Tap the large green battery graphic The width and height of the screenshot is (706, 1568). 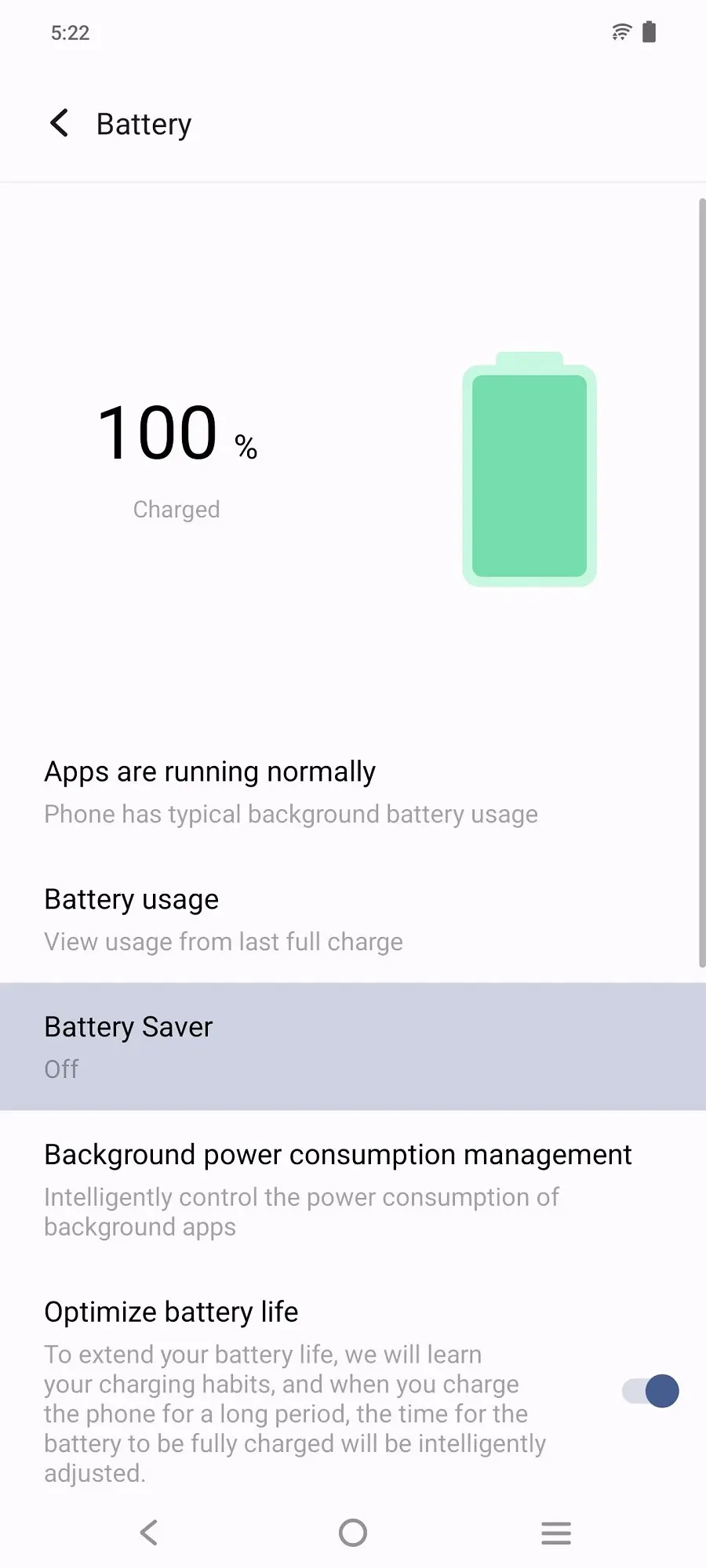529,470
